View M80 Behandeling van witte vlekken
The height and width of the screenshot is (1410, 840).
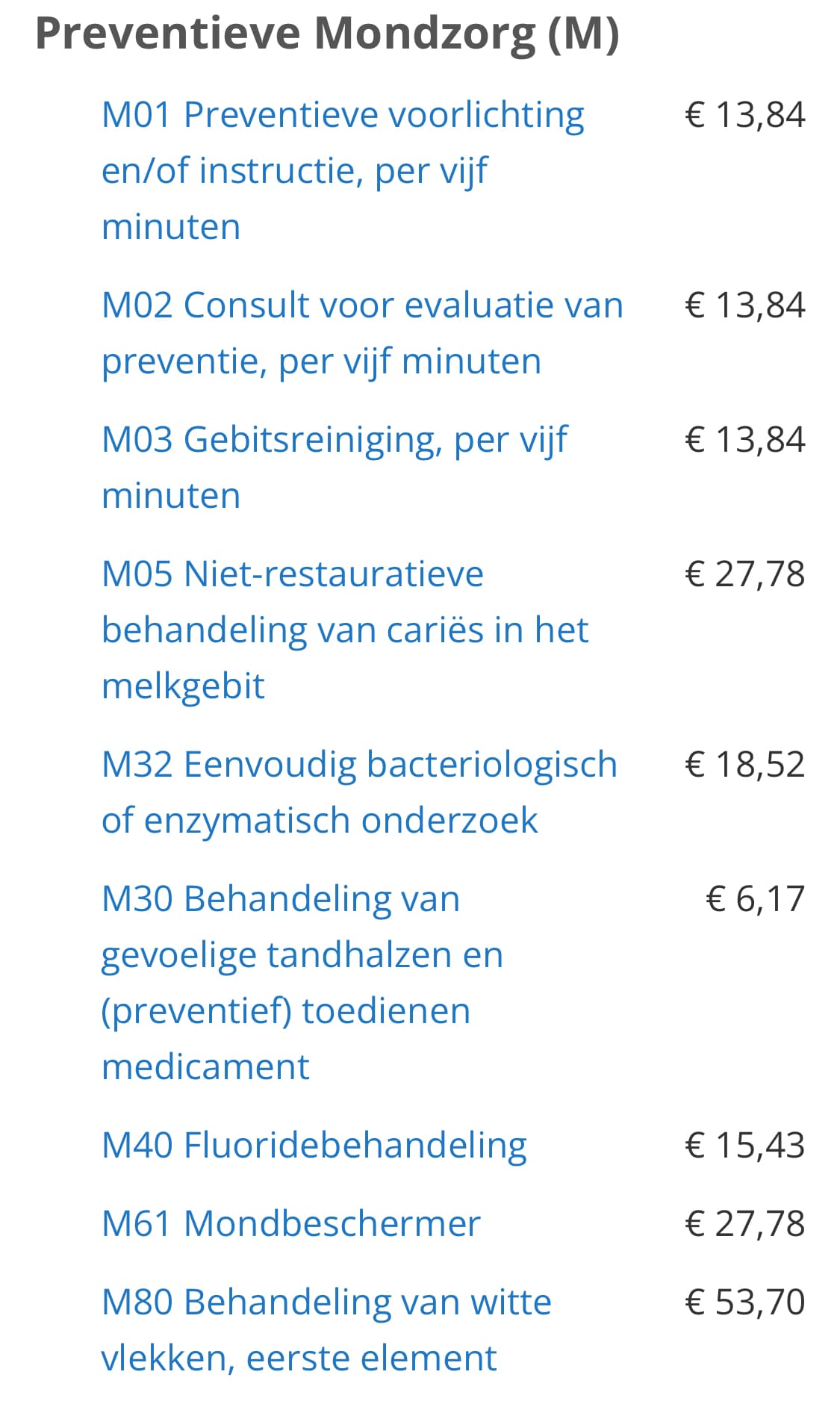coord(326,1330)
